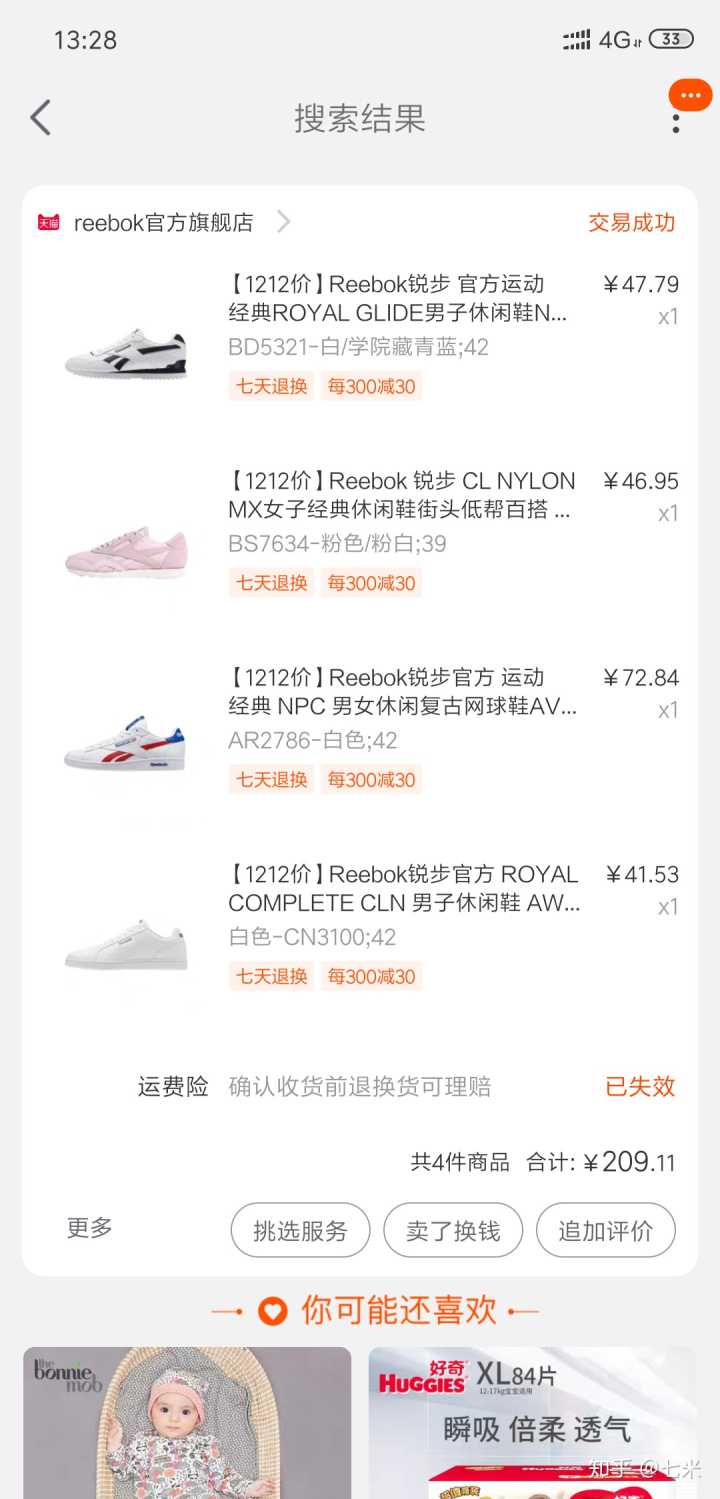Open the reebok官方旗舰店 store page
Screen dimensions: 720x1499
click(x=164, y=222)
